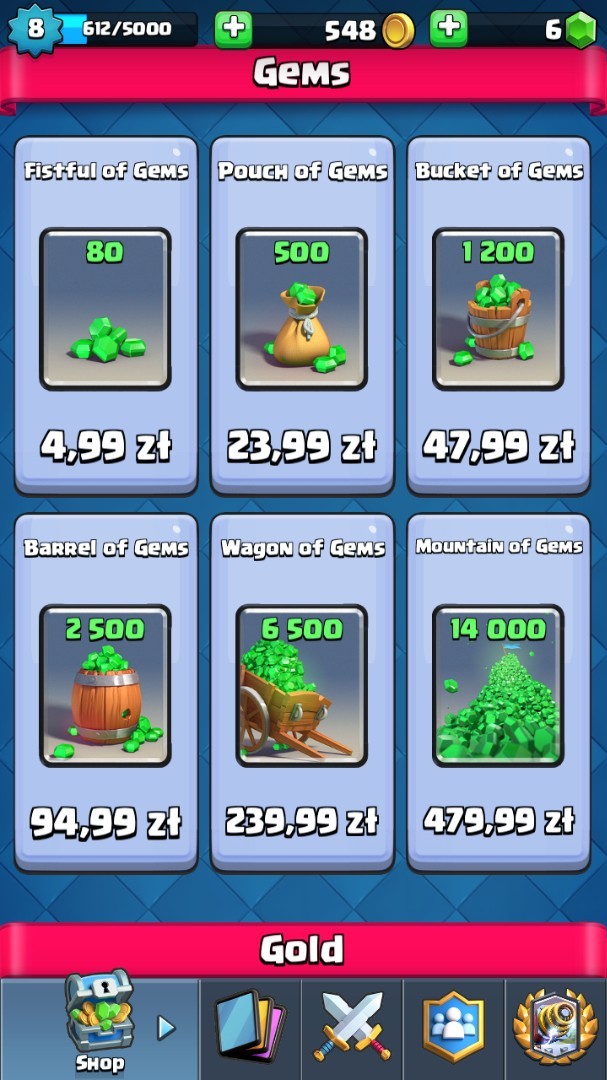Tap the plus button next to gold coins
The width and height of the screenshot is (607, 1080).
coord(234,28)
